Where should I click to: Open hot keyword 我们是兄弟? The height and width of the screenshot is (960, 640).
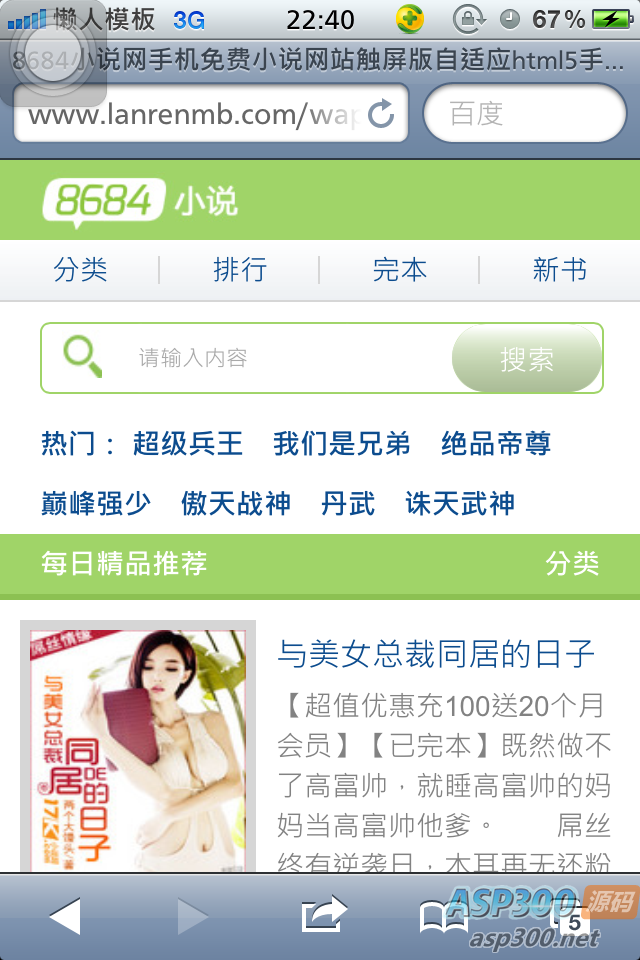click(x=342, y=443)
